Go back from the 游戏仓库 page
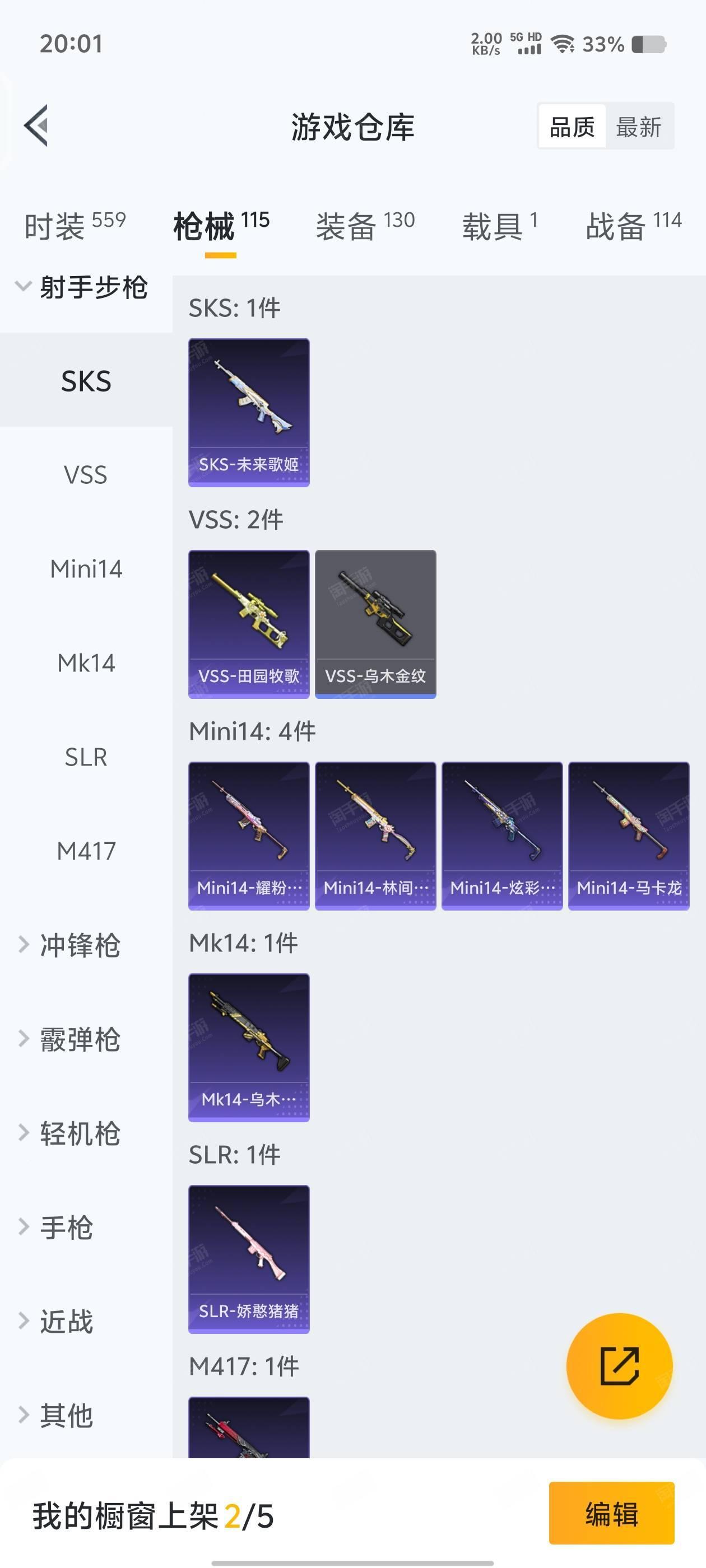This screenshot has height=1568, width=706. [x=36, y=126]
